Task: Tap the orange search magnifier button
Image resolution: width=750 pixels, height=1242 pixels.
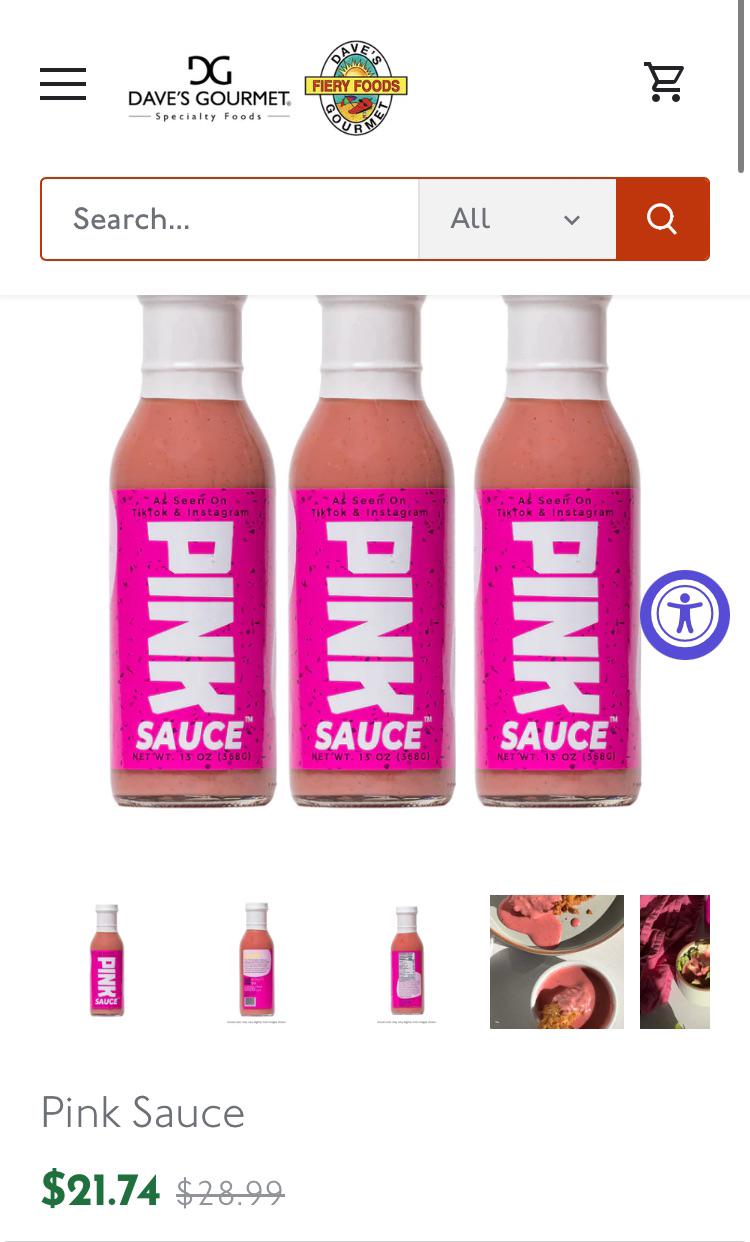Action: point(662,219)
